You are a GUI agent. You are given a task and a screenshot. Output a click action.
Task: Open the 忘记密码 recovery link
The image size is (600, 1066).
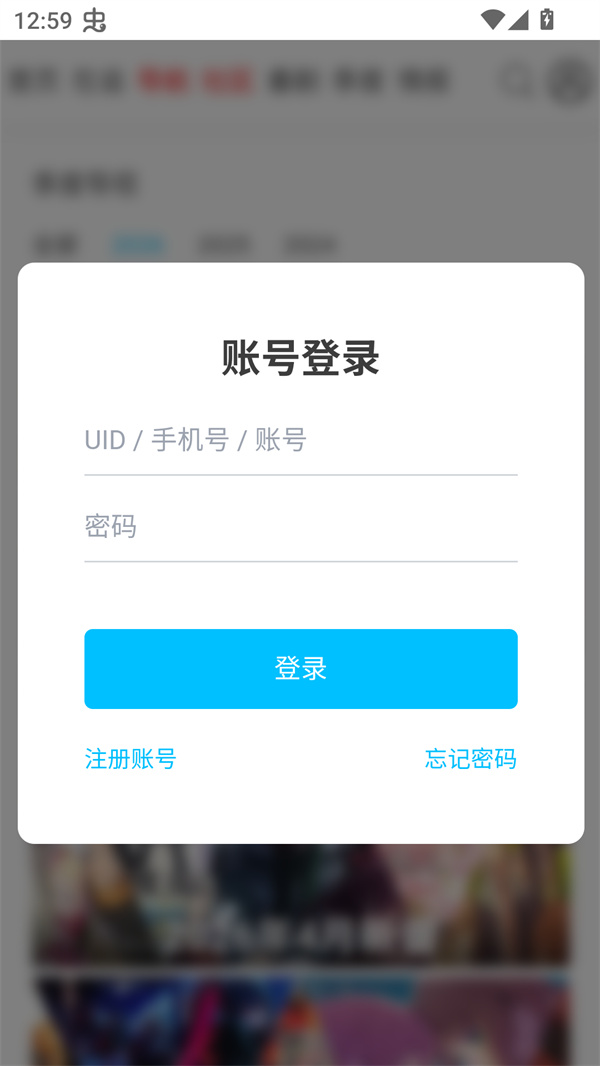[x=470, y=759]
